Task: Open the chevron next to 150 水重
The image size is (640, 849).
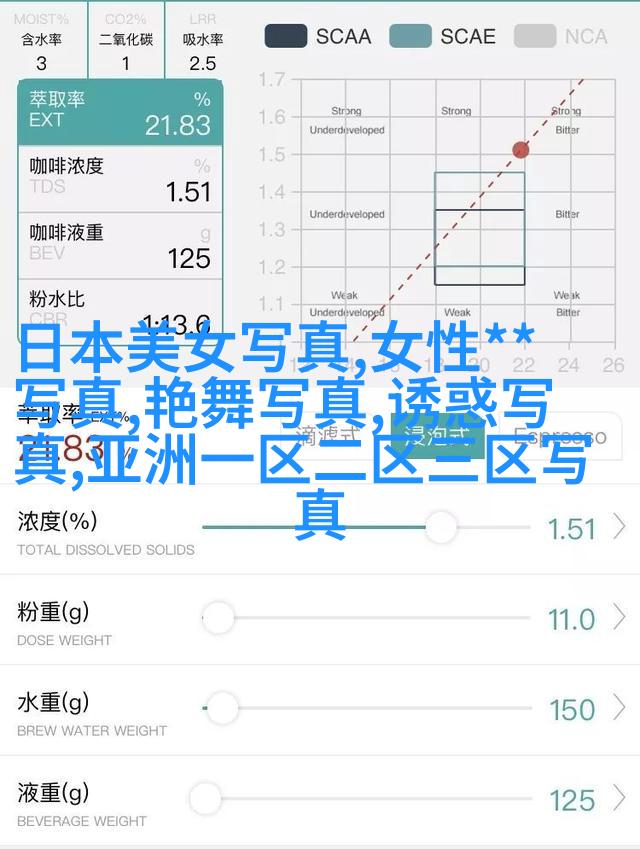Action: (x=620, y=709)
